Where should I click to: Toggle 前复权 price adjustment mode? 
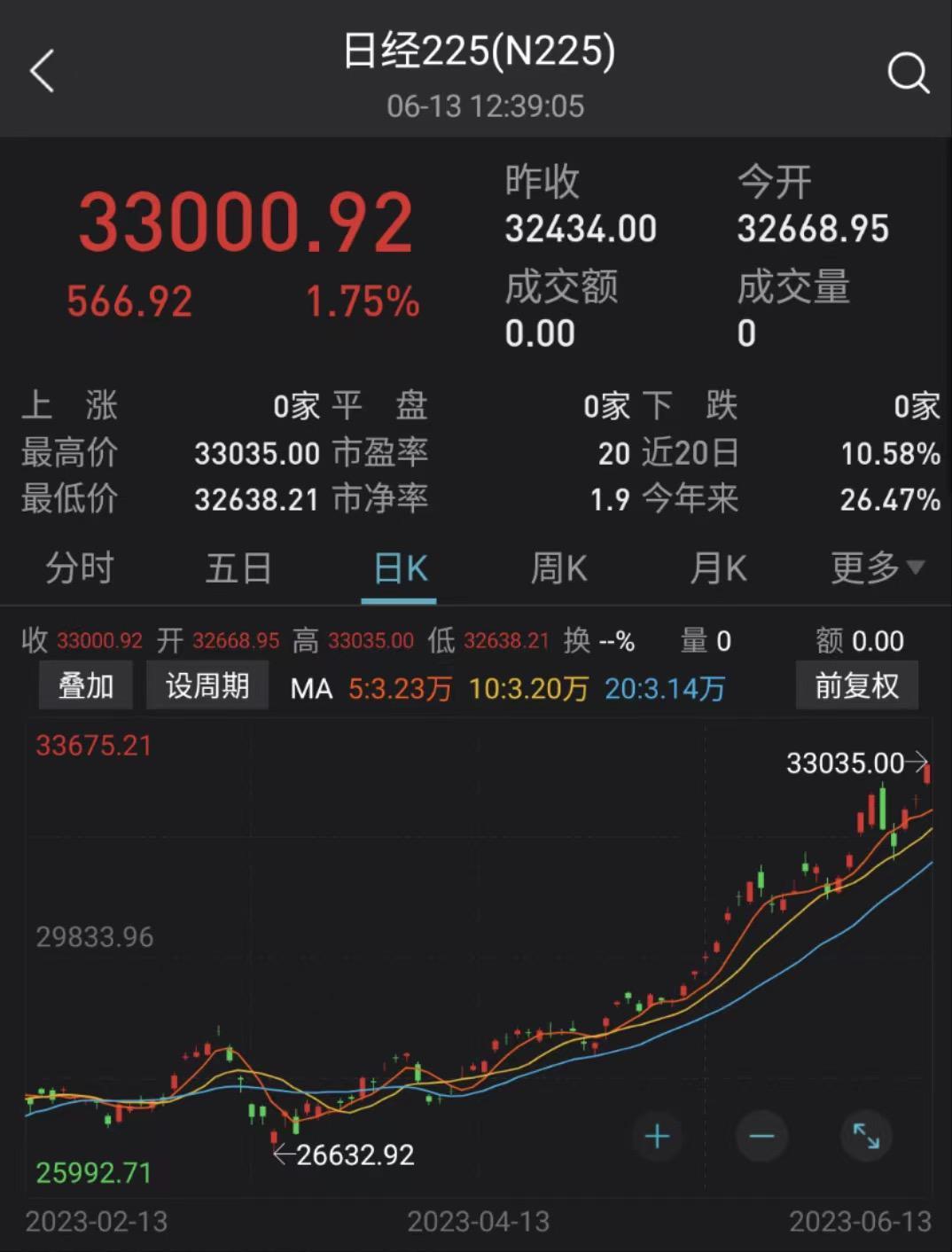coord(856,685)
